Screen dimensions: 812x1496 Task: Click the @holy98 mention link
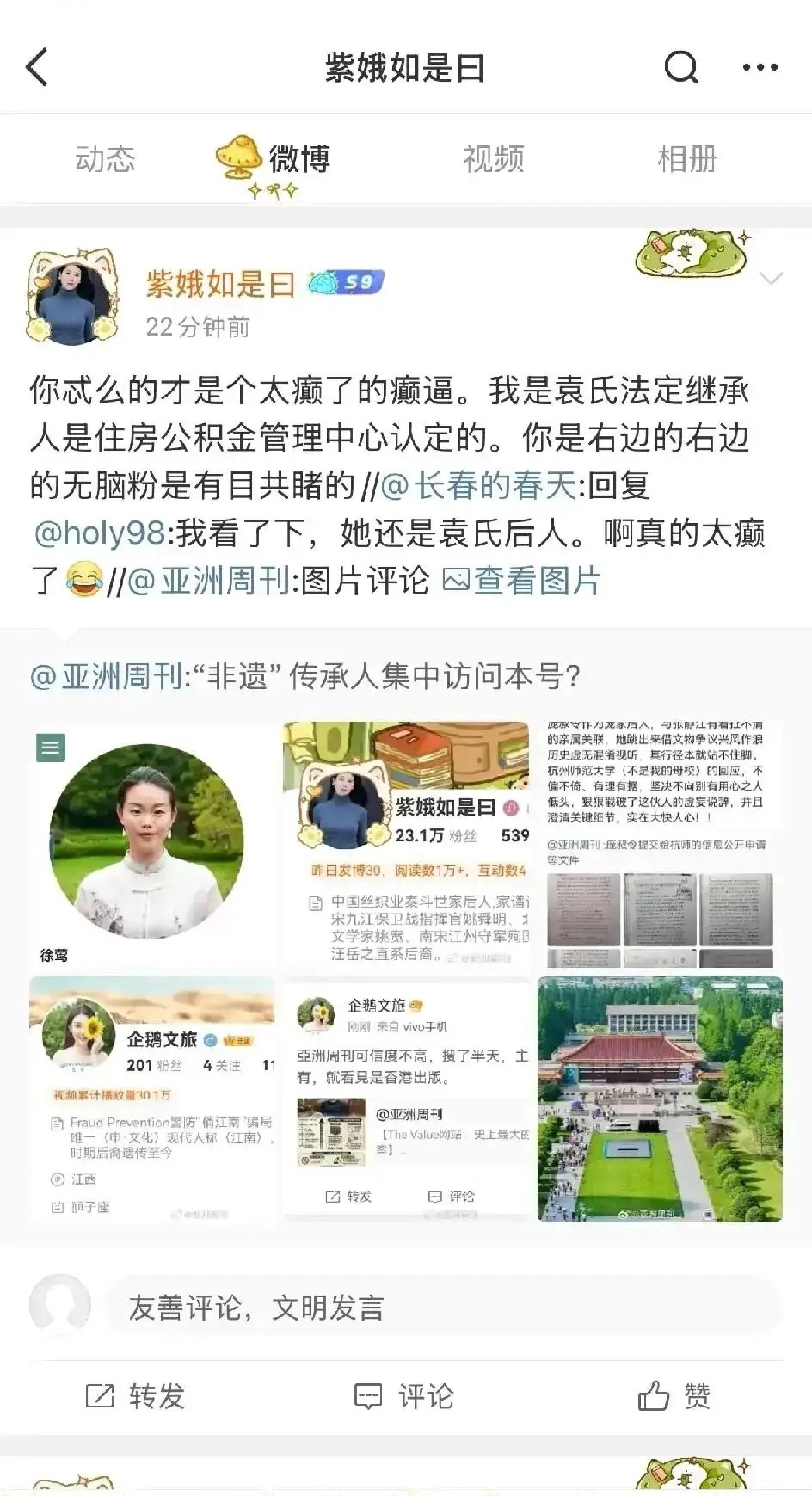point(96,533)
